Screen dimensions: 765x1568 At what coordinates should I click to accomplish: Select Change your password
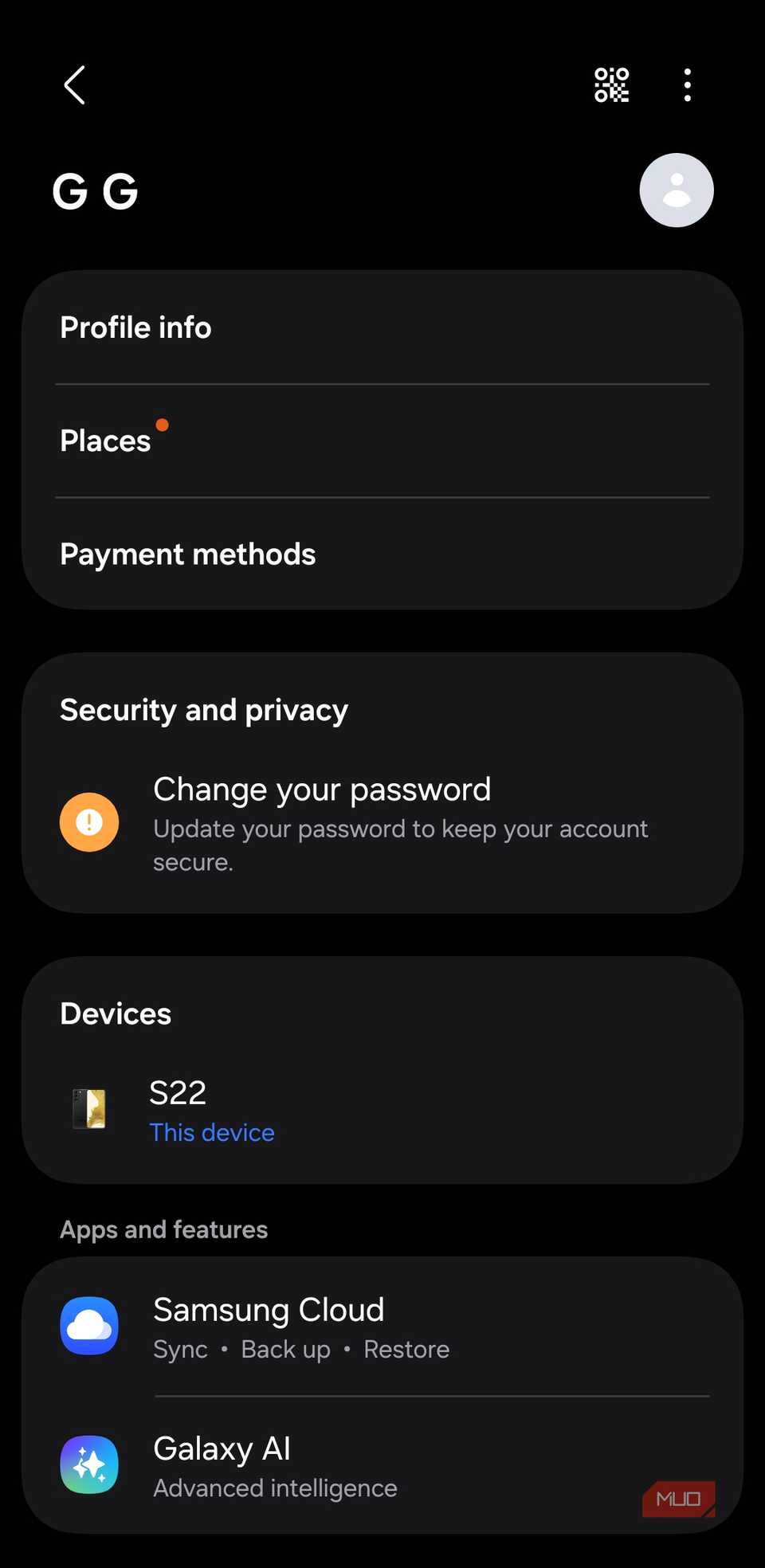tap(322, 790)
